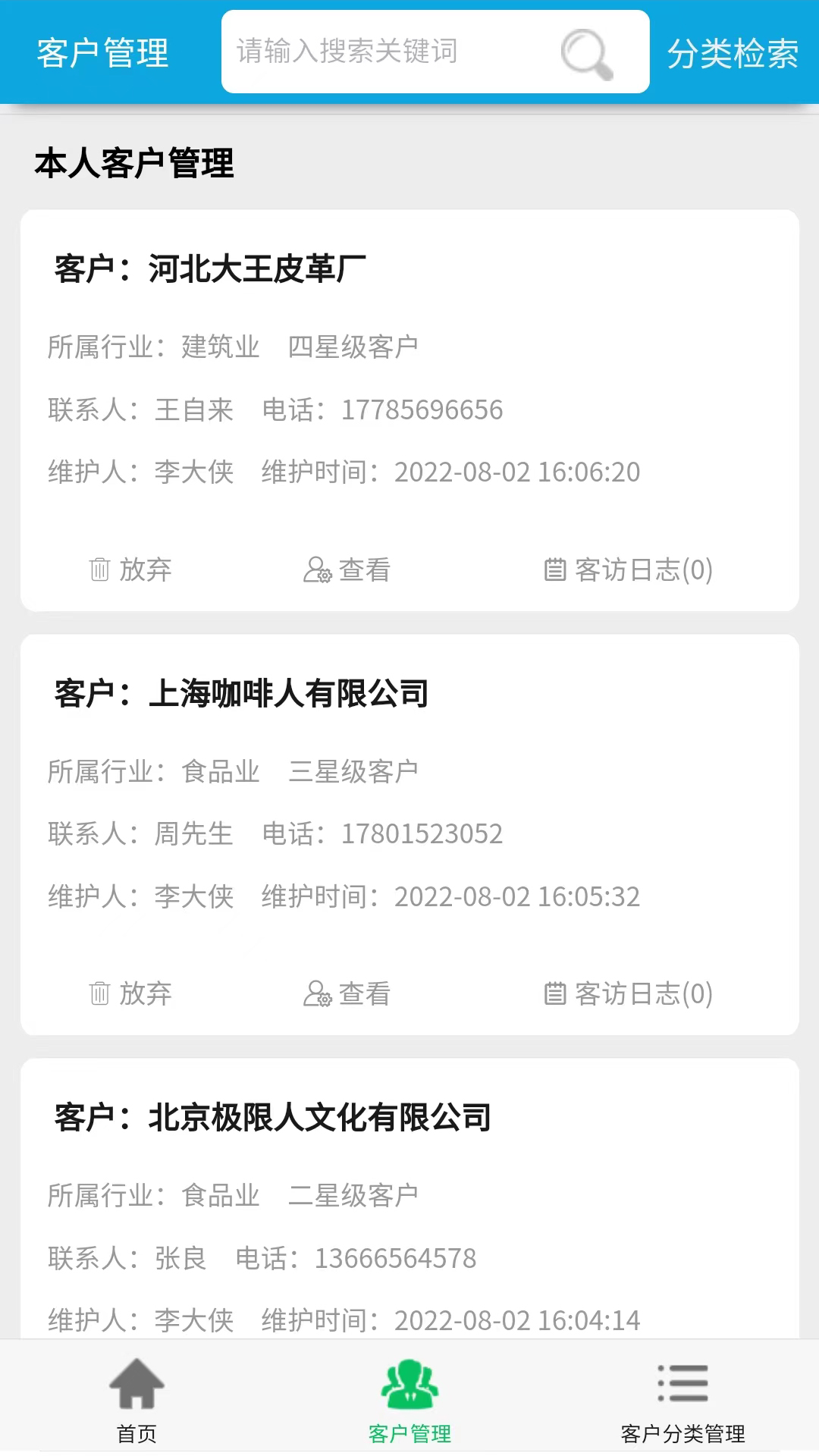Open 分类检索 in the top bar
Image resolution: width=819 pixels, height=1456 pixels.
733,52
